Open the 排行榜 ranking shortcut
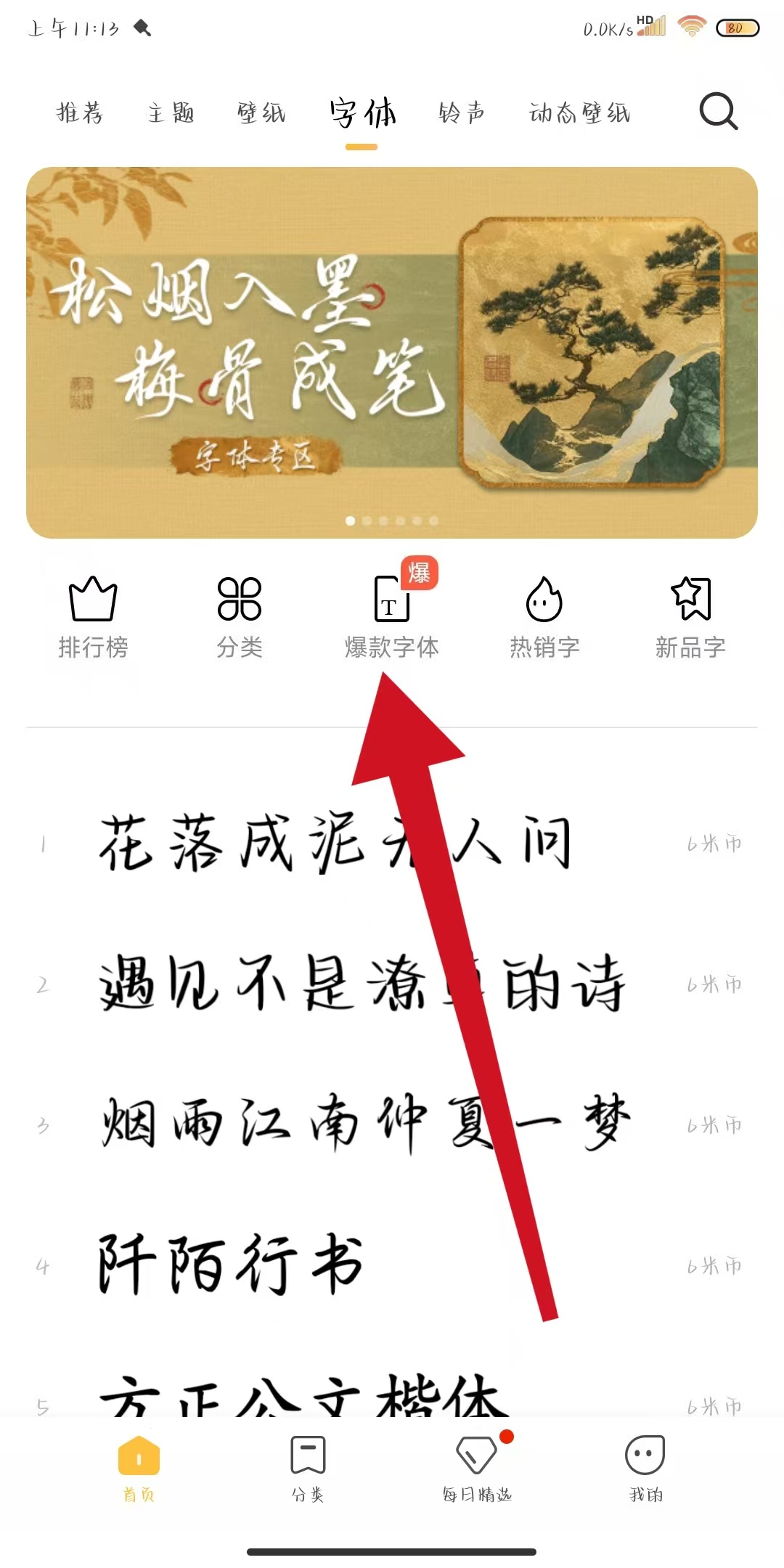The image size is (784, 1568). 93,617
